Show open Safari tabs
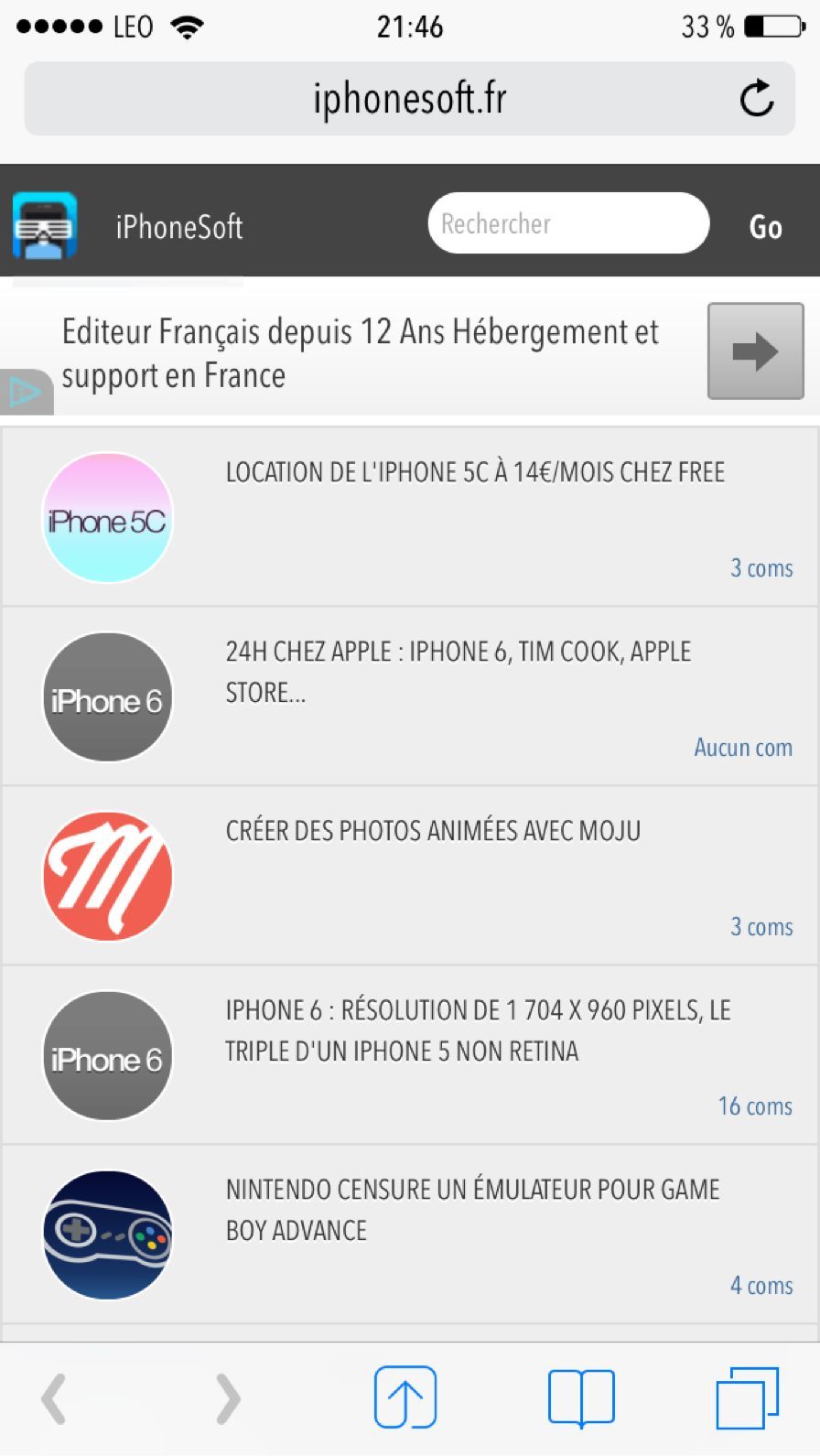This screenshot has height=1456, width=820. 746,1397
